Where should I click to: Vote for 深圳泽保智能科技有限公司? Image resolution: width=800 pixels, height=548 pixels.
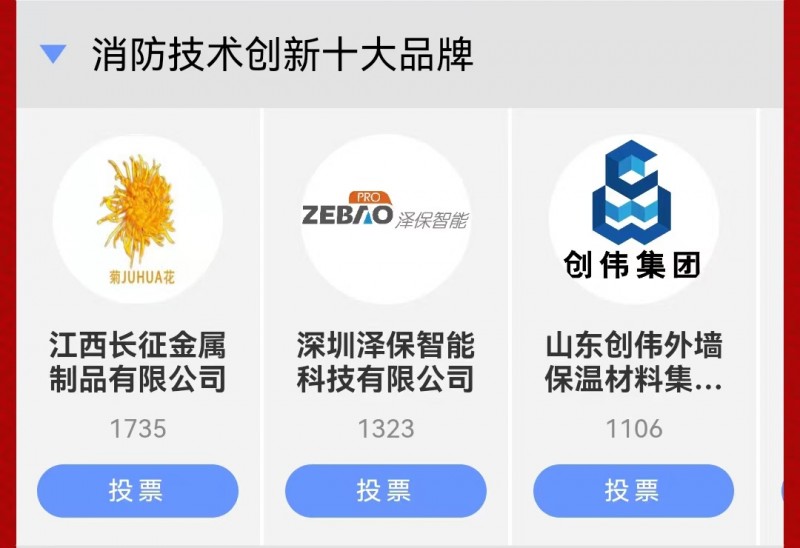coord(385,491)
